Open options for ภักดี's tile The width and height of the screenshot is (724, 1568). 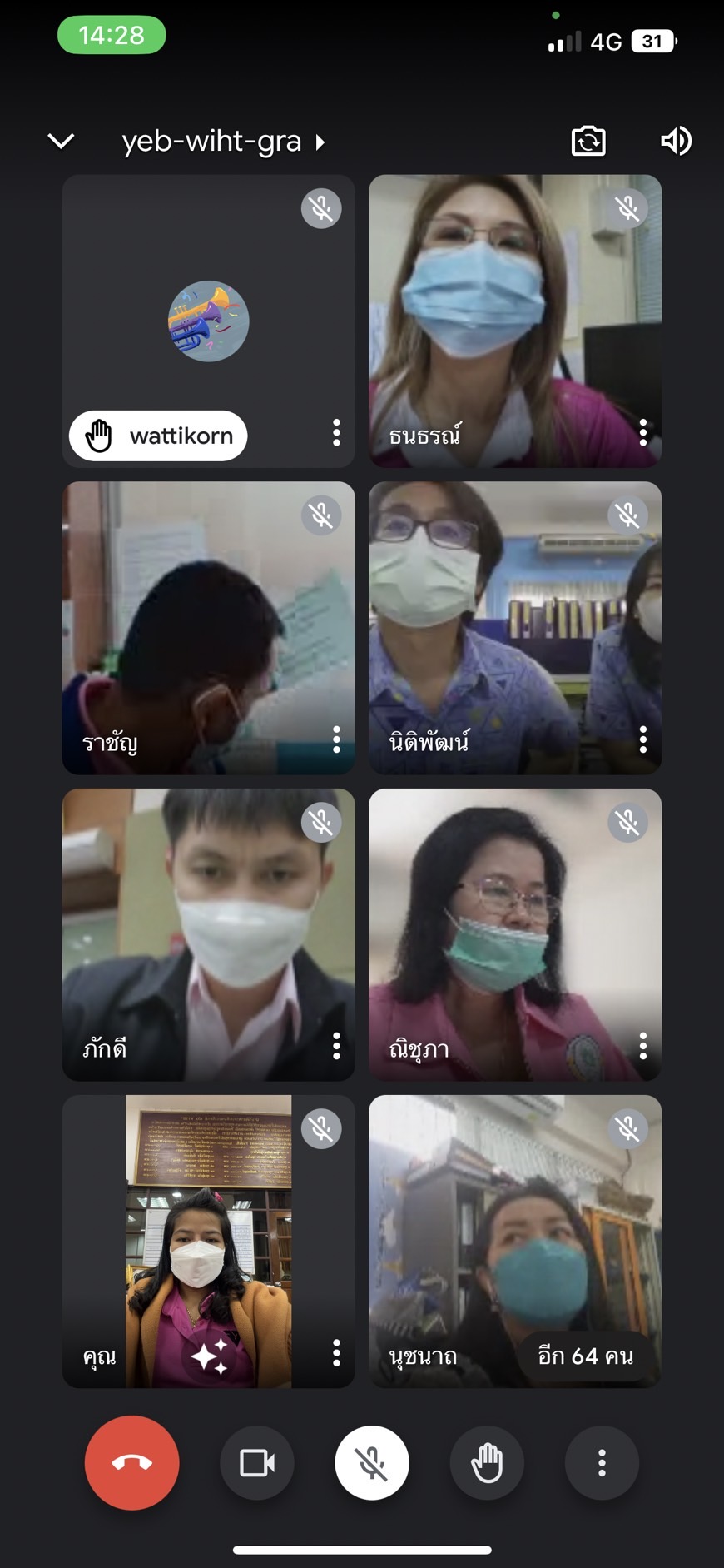tap(336, 1046)
